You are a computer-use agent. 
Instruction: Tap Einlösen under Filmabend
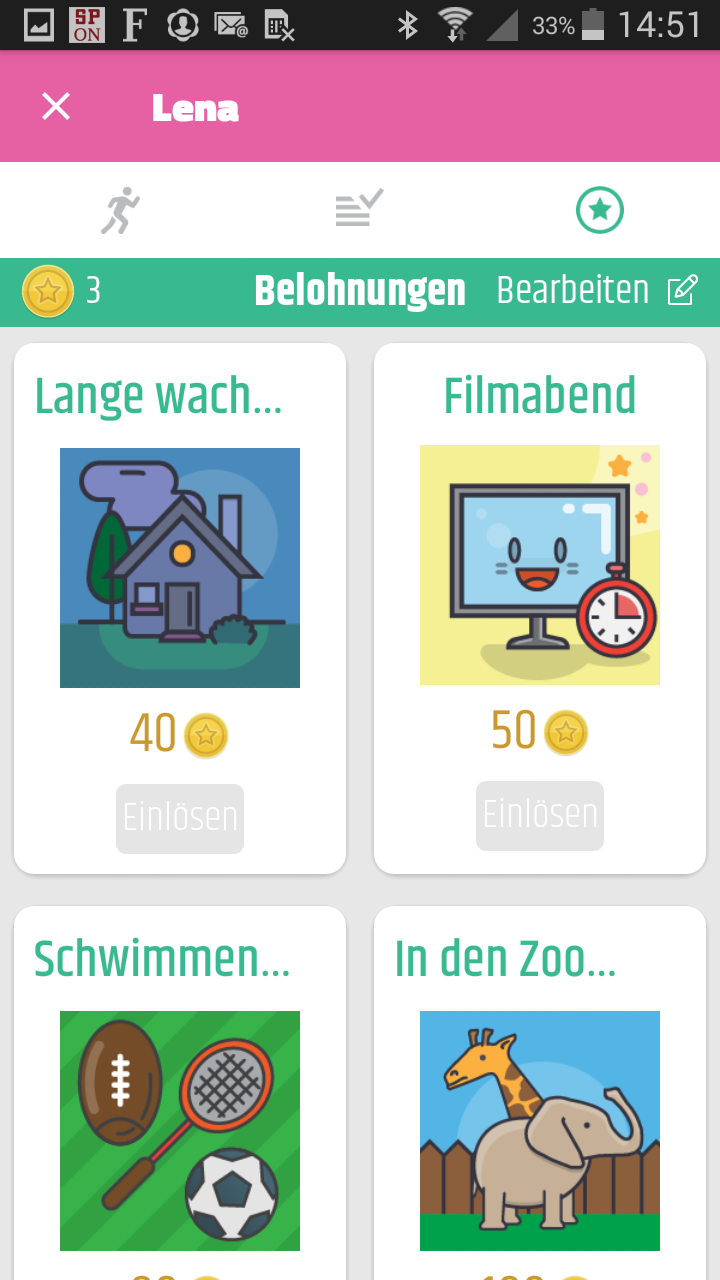click(x=540, y=815)
